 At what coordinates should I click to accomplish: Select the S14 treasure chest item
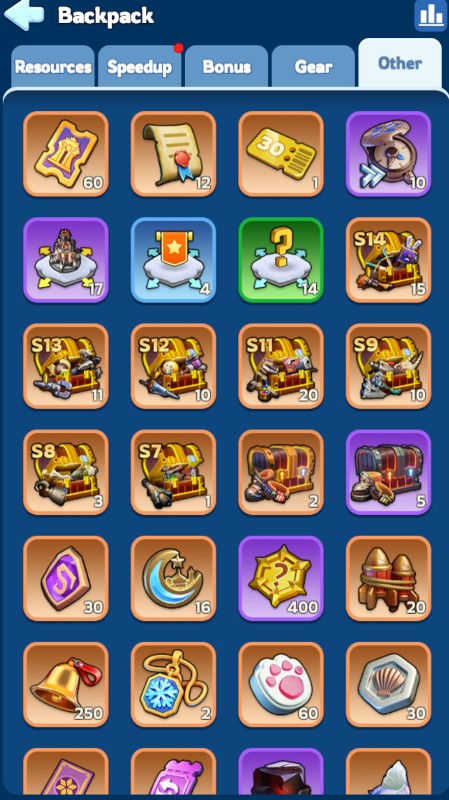pos(388,260)
